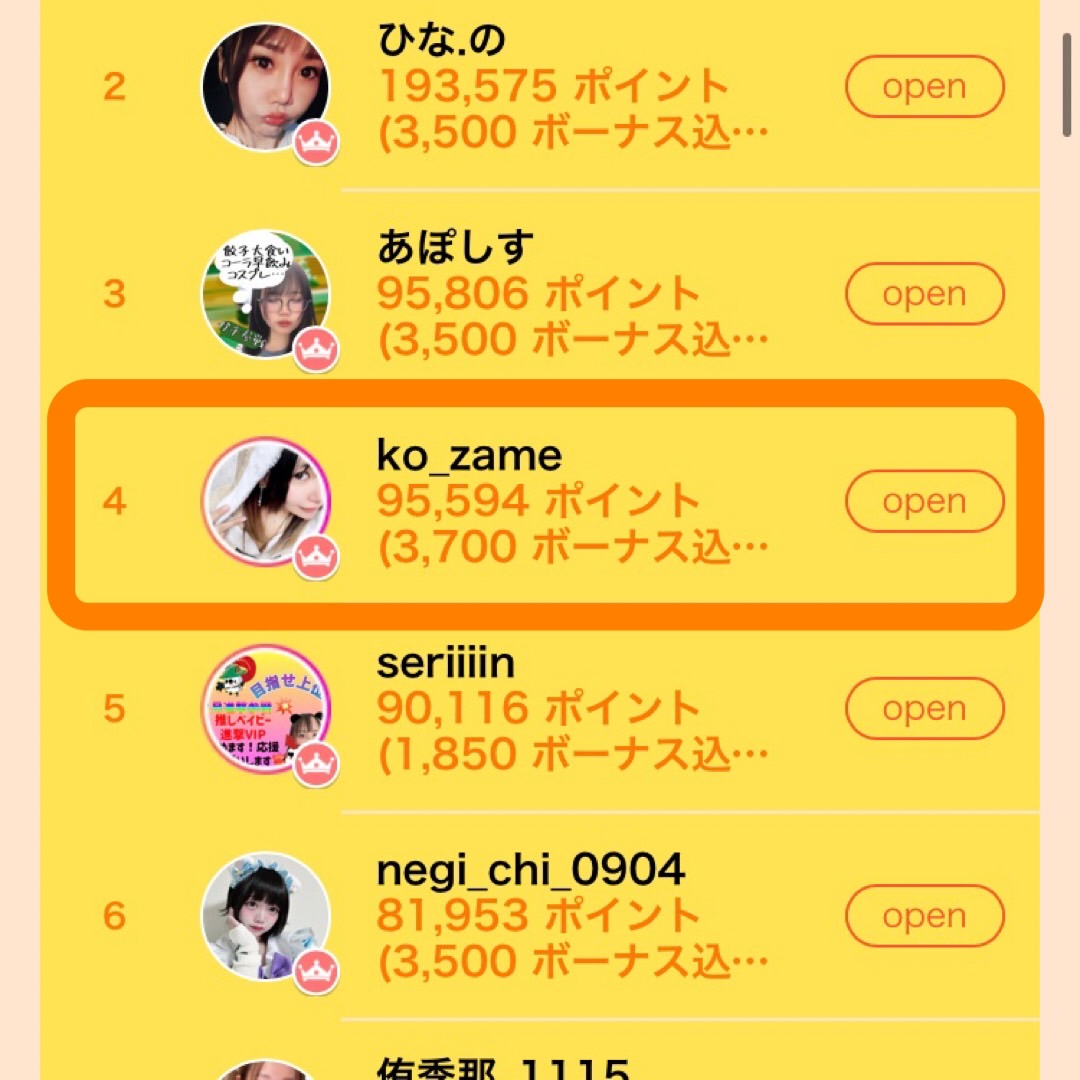1080x1080 pixels.
Task: Choose the open button for negi_chi_0904
Action: (924, 916)
